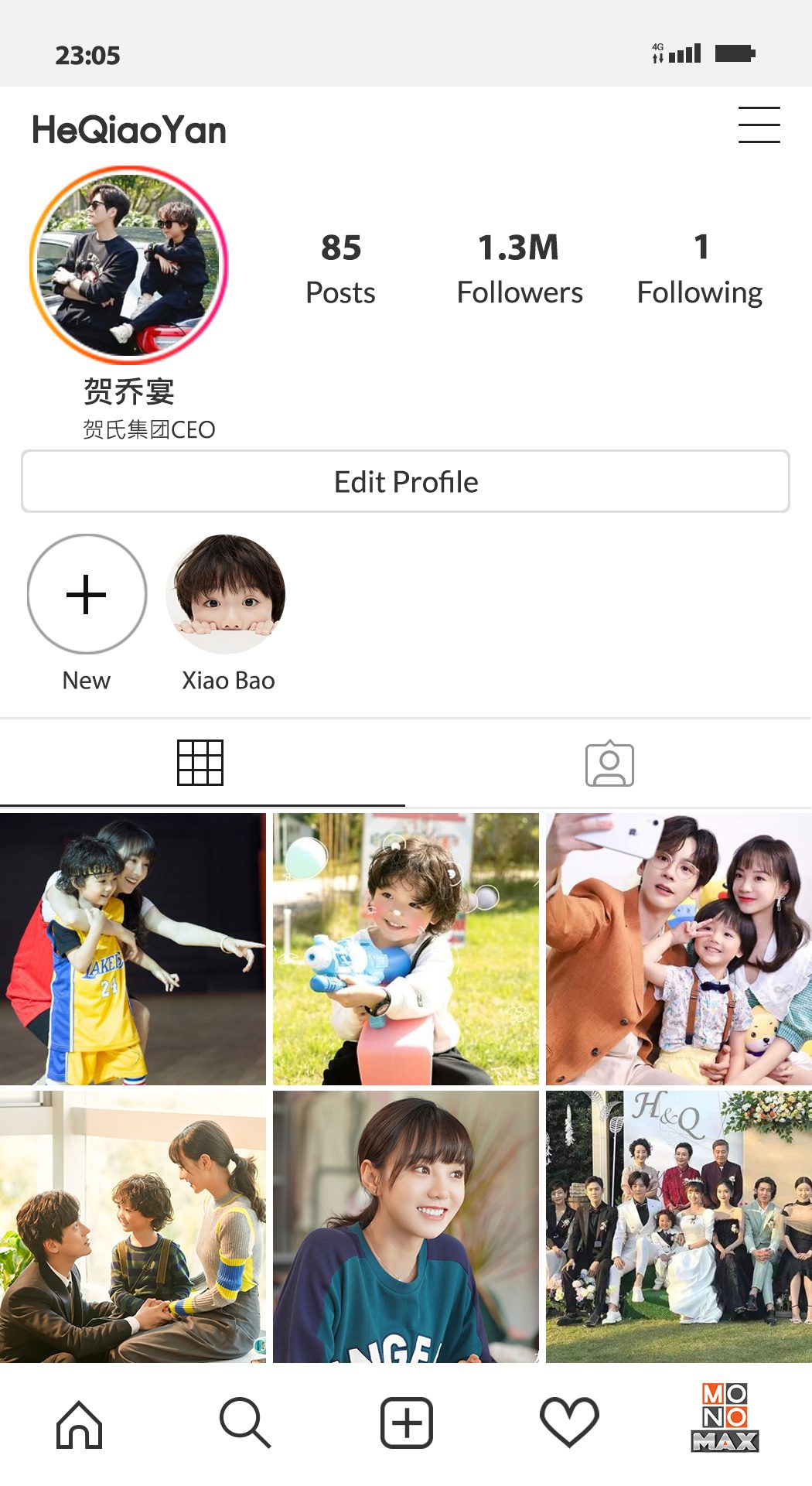Viewport: 812px width, 1486px height.
Task: Switch to the posts grid tab
Action: tap(200, 763)
